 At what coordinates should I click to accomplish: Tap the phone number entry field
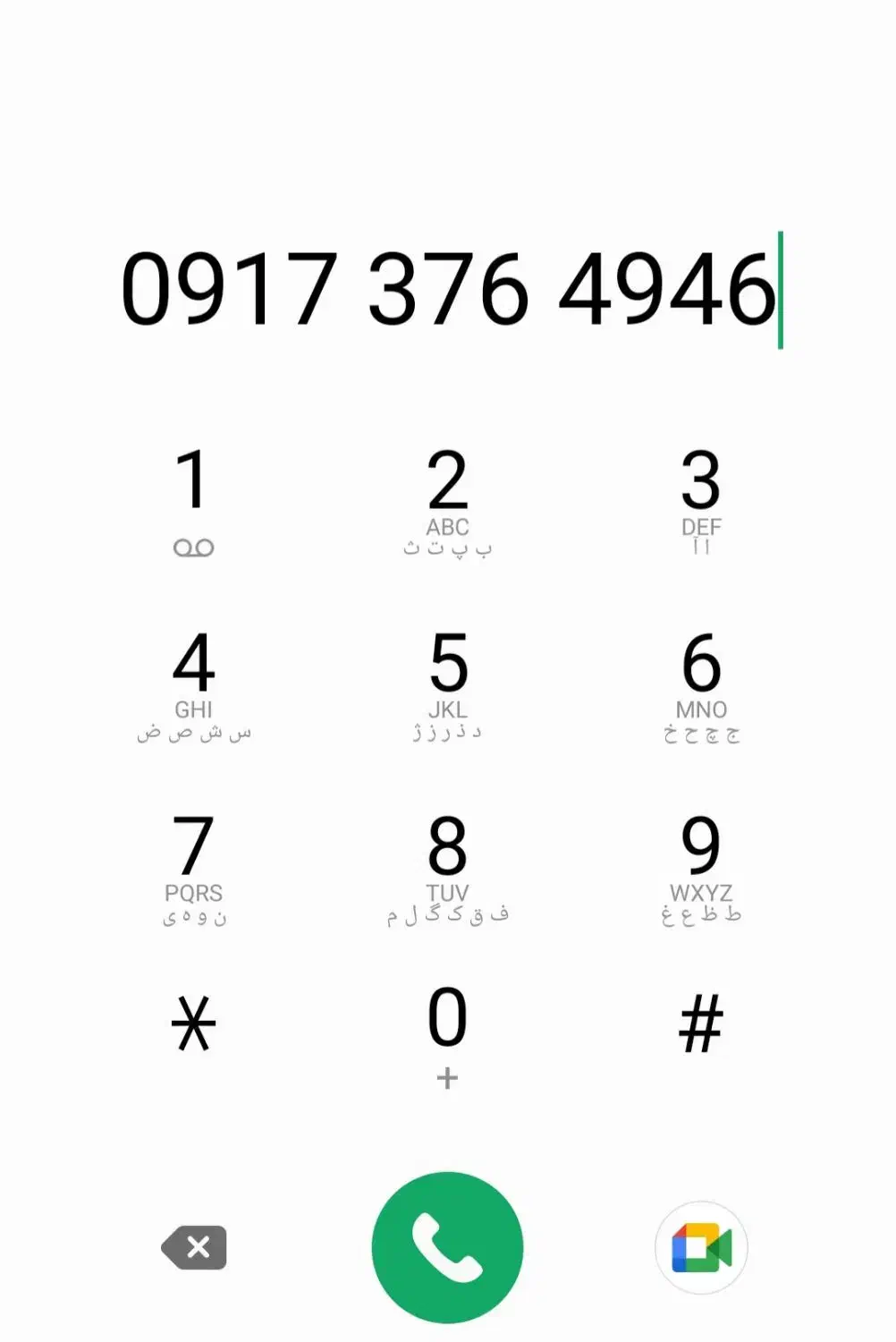(x=447, y=289)
